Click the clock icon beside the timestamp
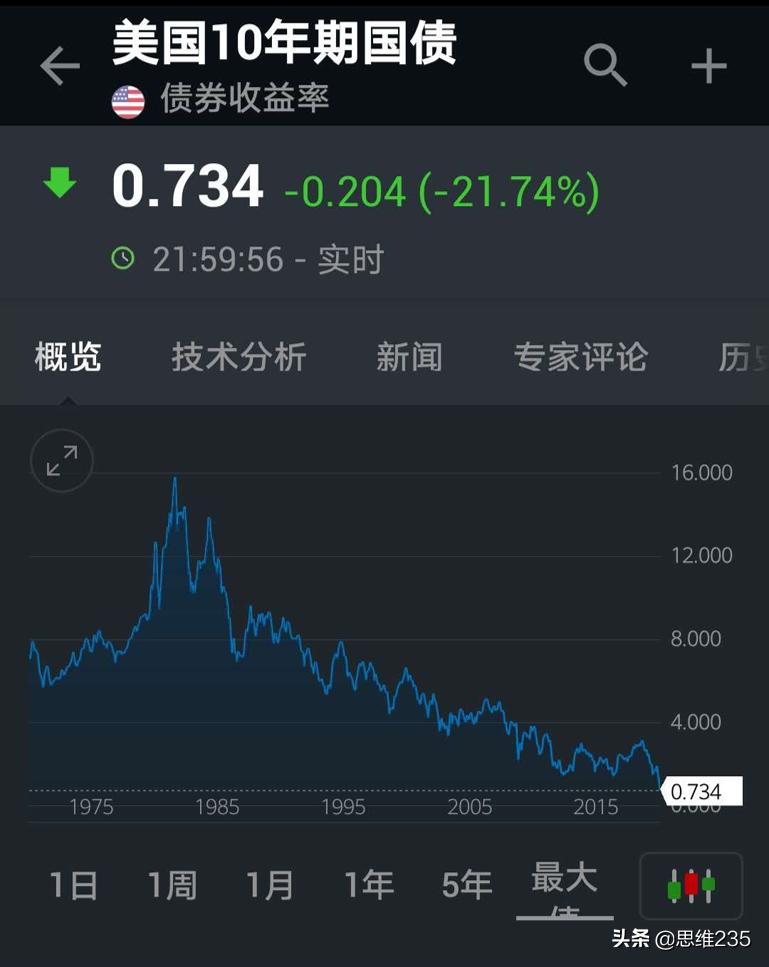Screen dimensions: 769x967 tap(122, 257)
